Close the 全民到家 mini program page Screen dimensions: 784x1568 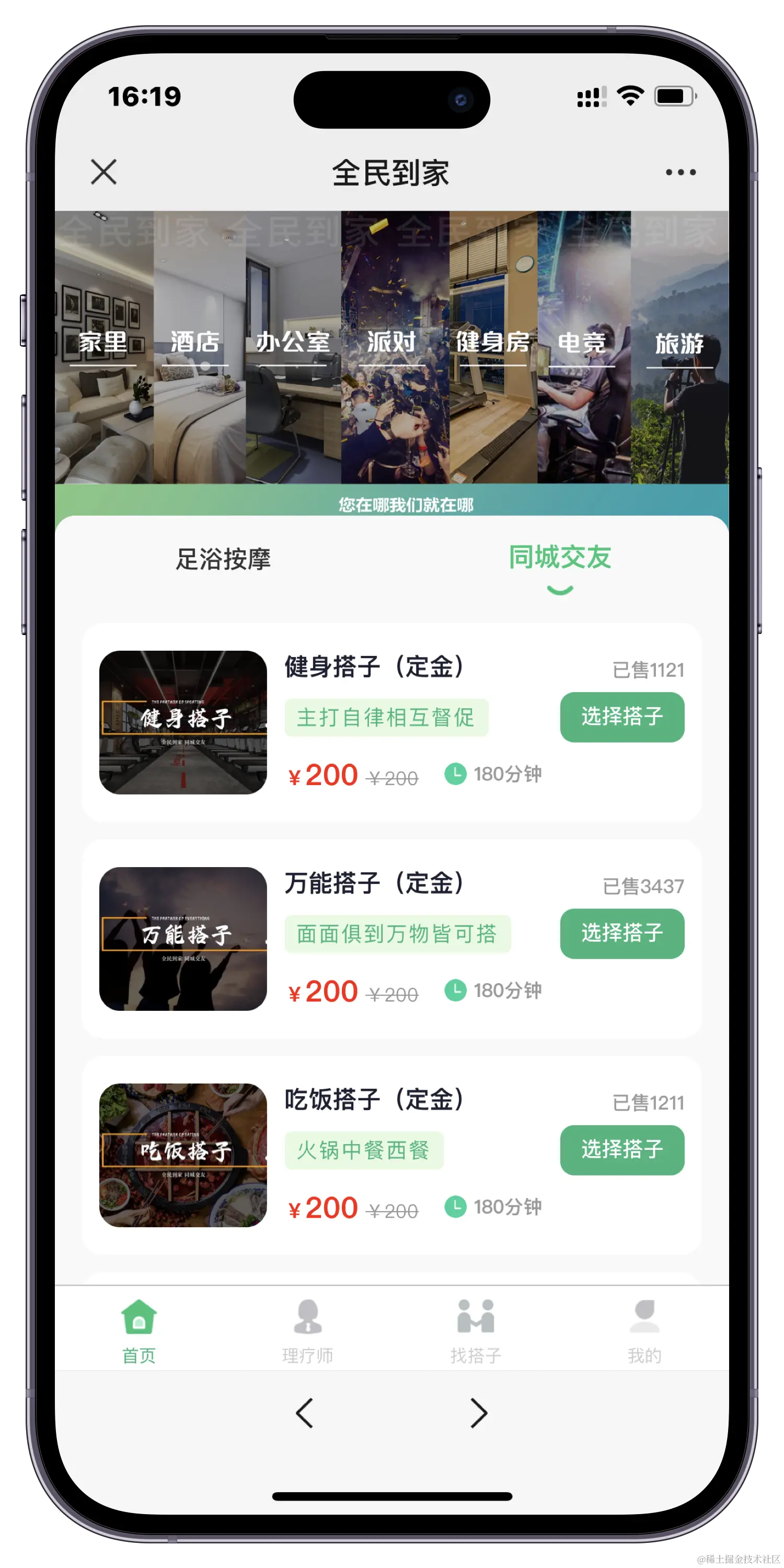pyautogui.click(x=103, y=171)
